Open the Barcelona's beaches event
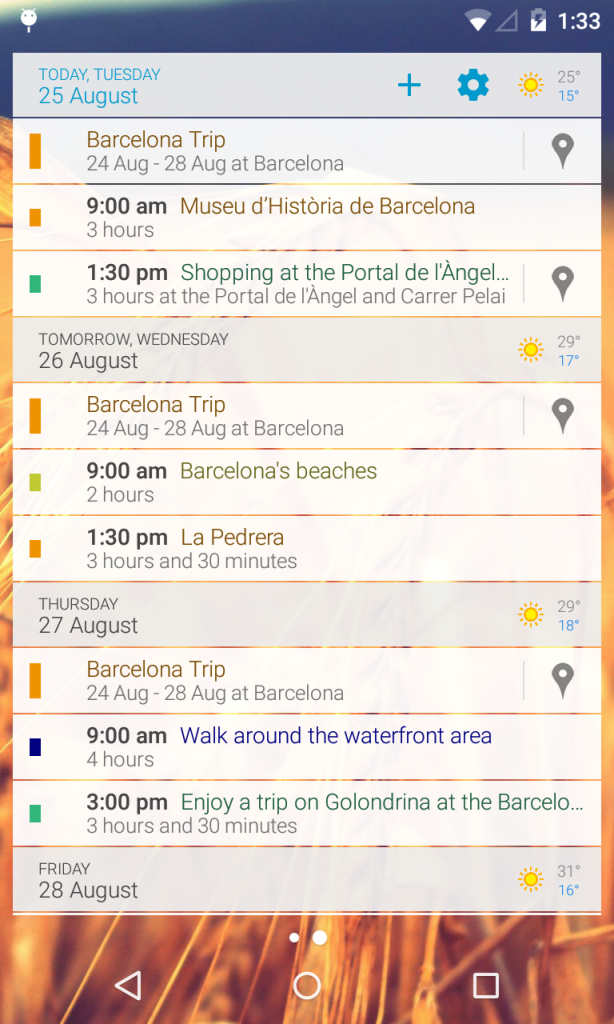The width and height of the screenshot is (614, 1024). pyautogui.click(x=307, y=482)
